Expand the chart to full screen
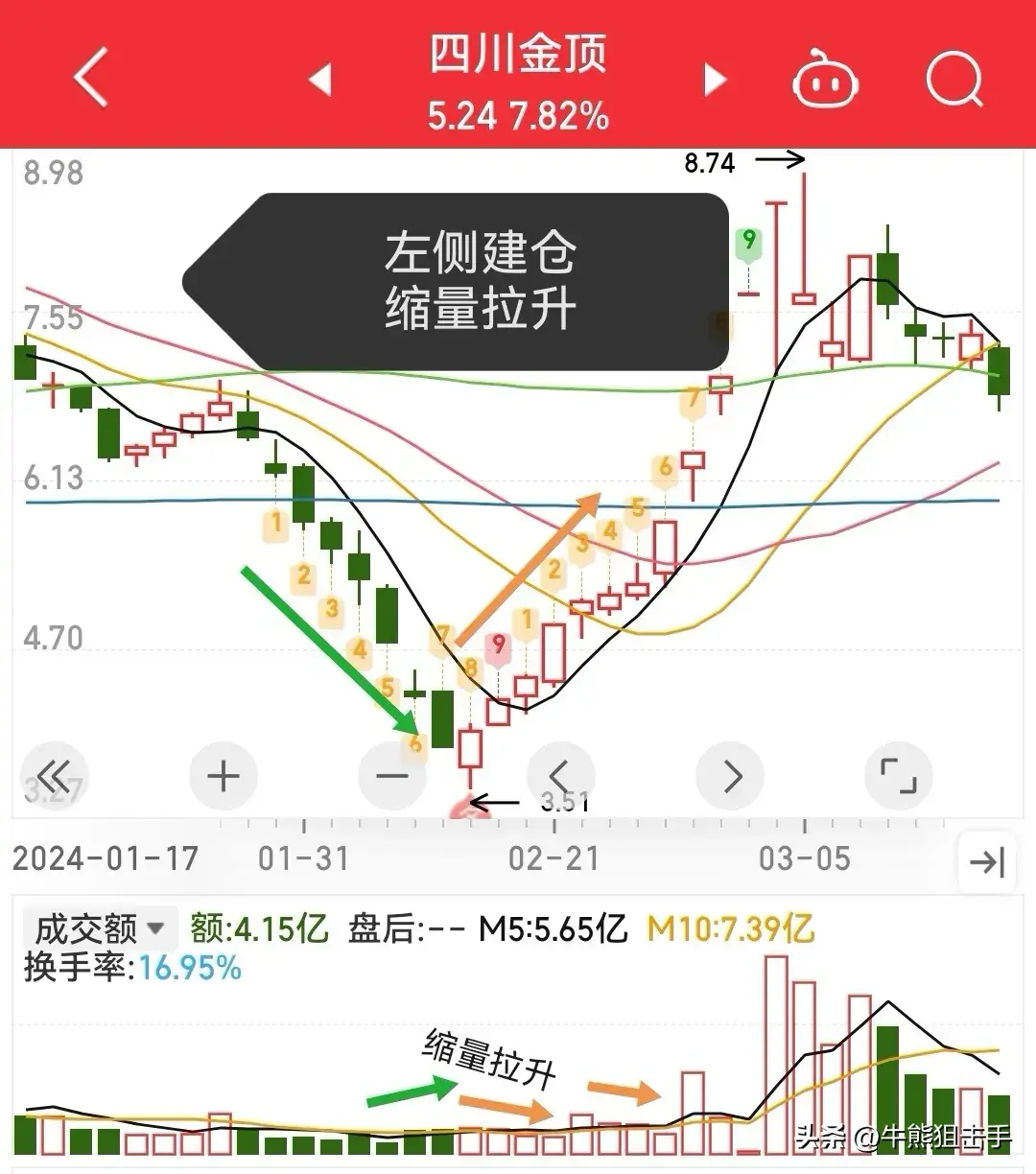1036x1174 pixels. (x=899, y=775)
